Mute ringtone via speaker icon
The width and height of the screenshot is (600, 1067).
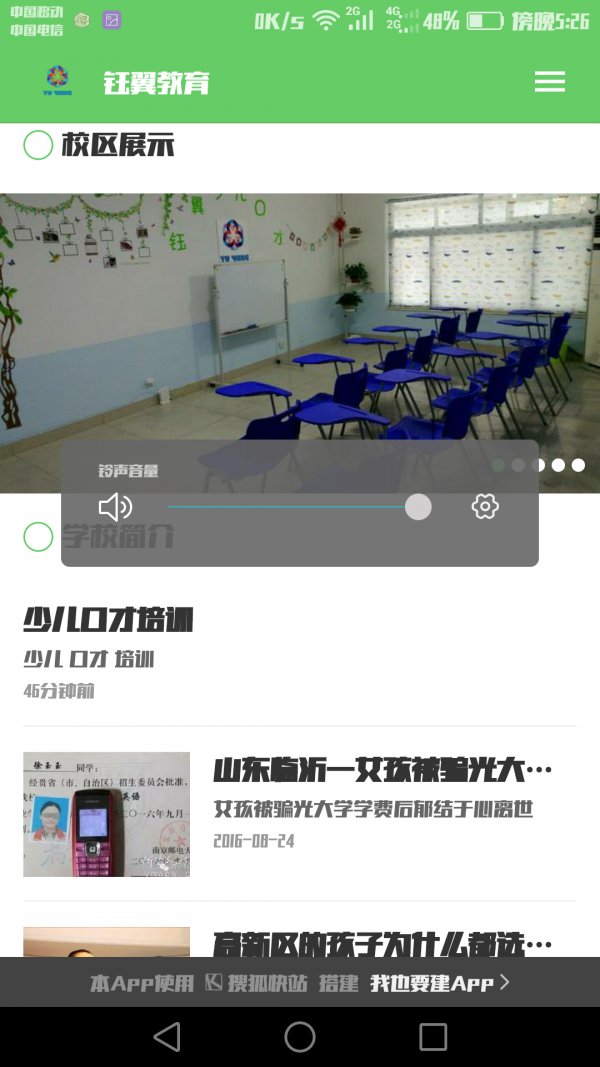pos(115,507)
